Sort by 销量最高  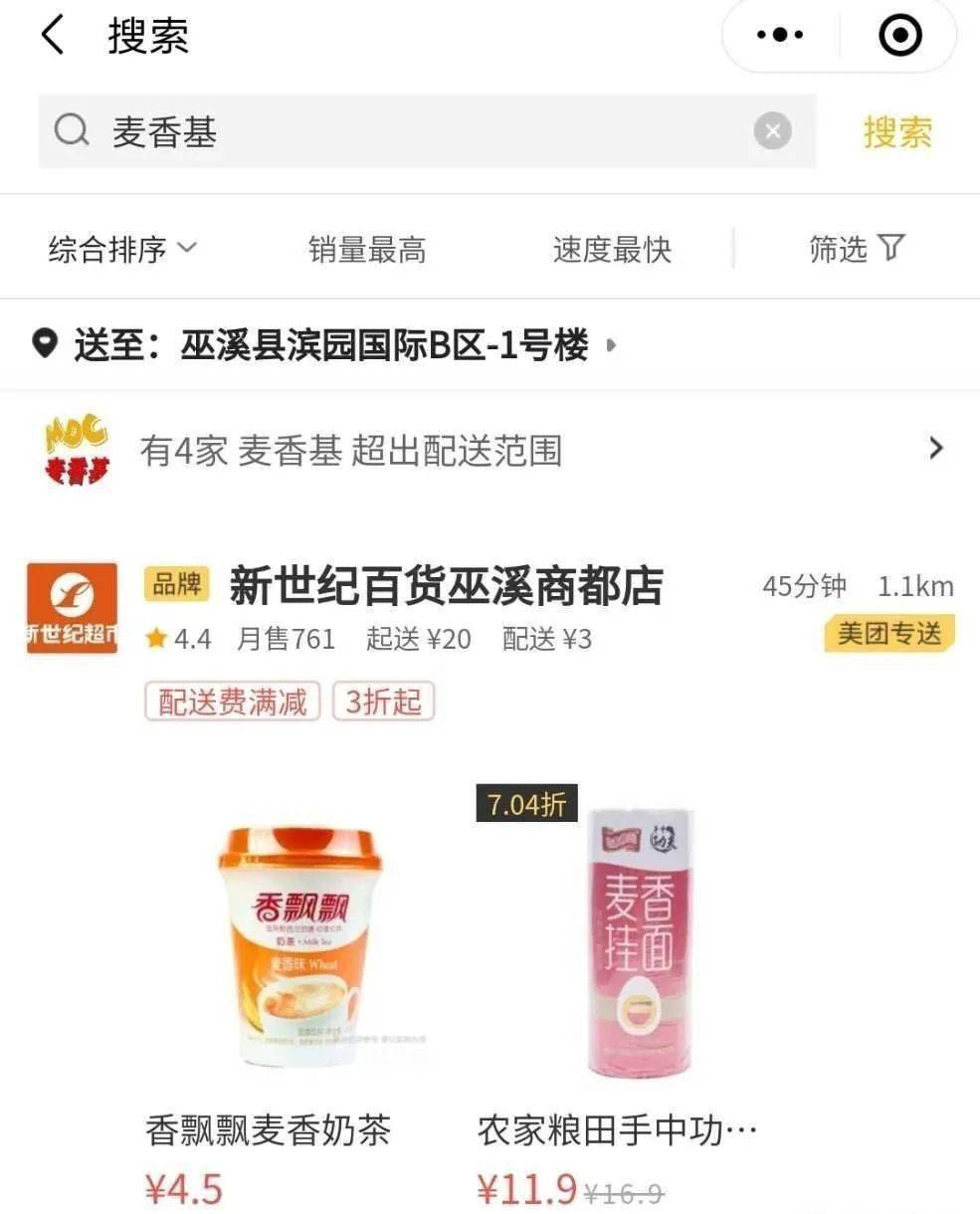367,249
